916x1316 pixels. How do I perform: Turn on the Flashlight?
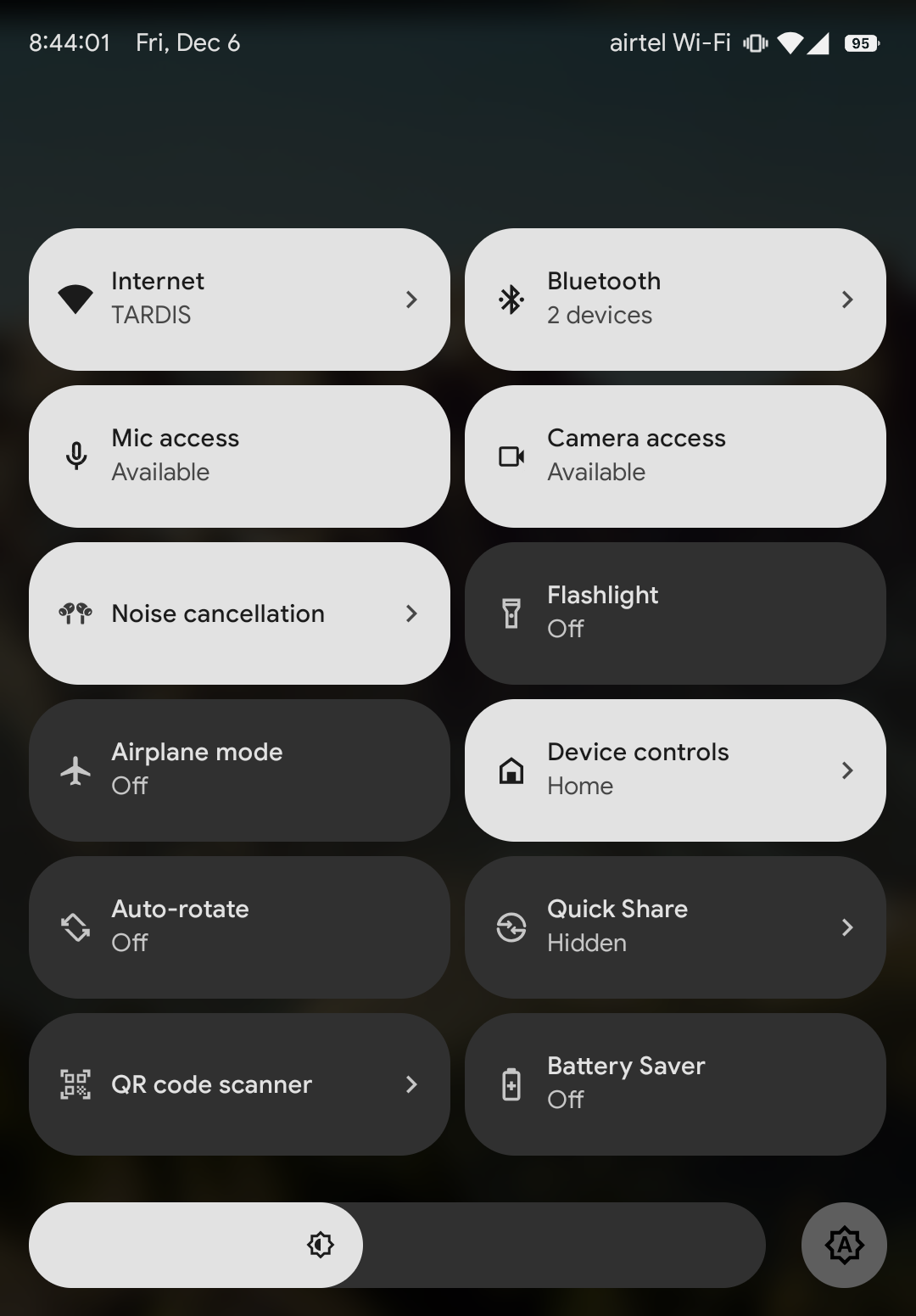point(675,613)
